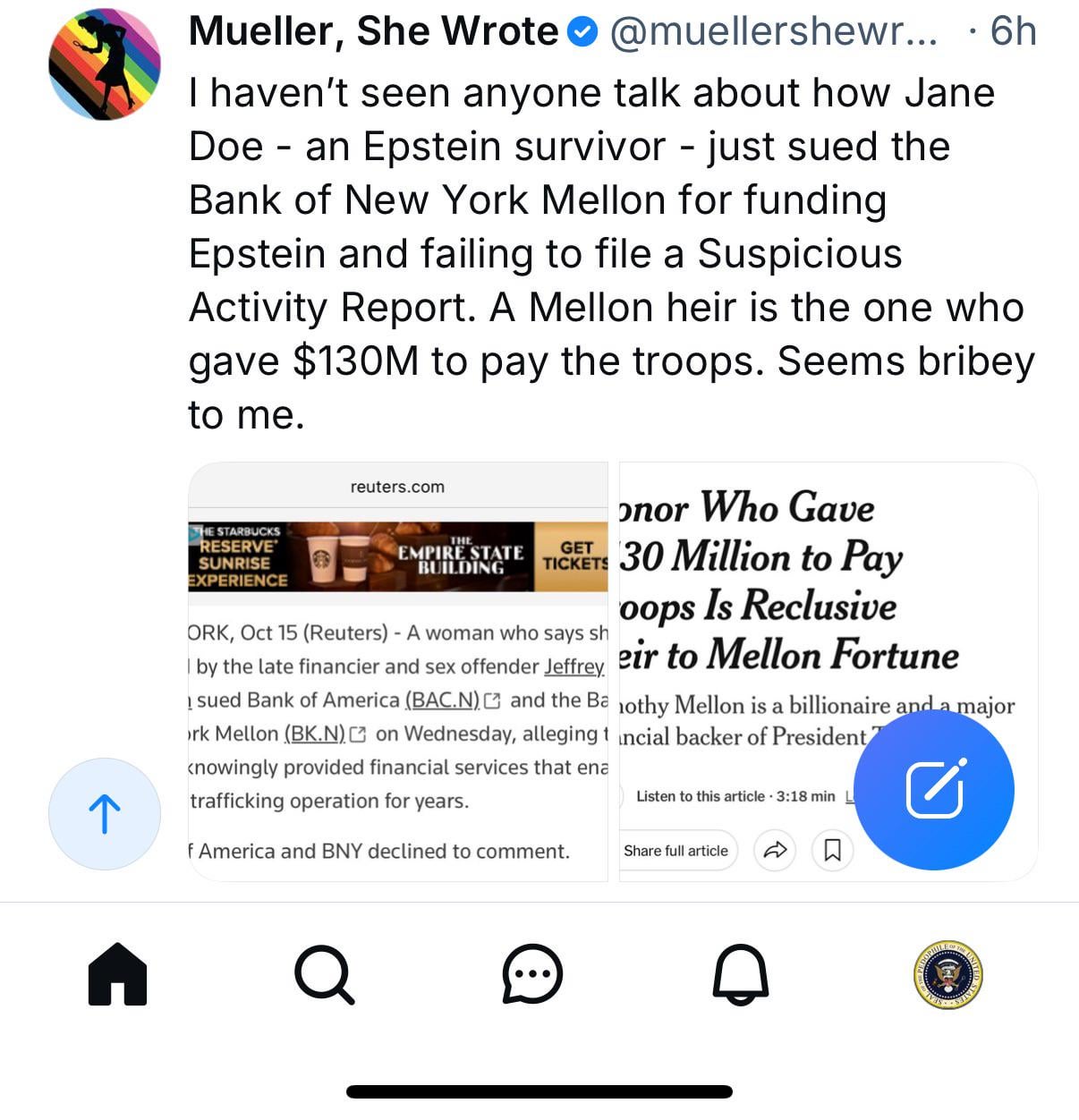Switch to the Search tab

pos(324,974)
